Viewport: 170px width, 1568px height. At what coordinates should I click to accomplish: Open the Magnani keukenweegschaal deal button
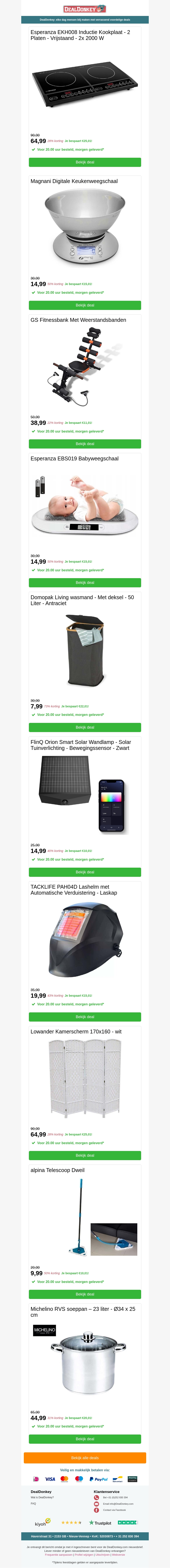(x=85, y=305)
